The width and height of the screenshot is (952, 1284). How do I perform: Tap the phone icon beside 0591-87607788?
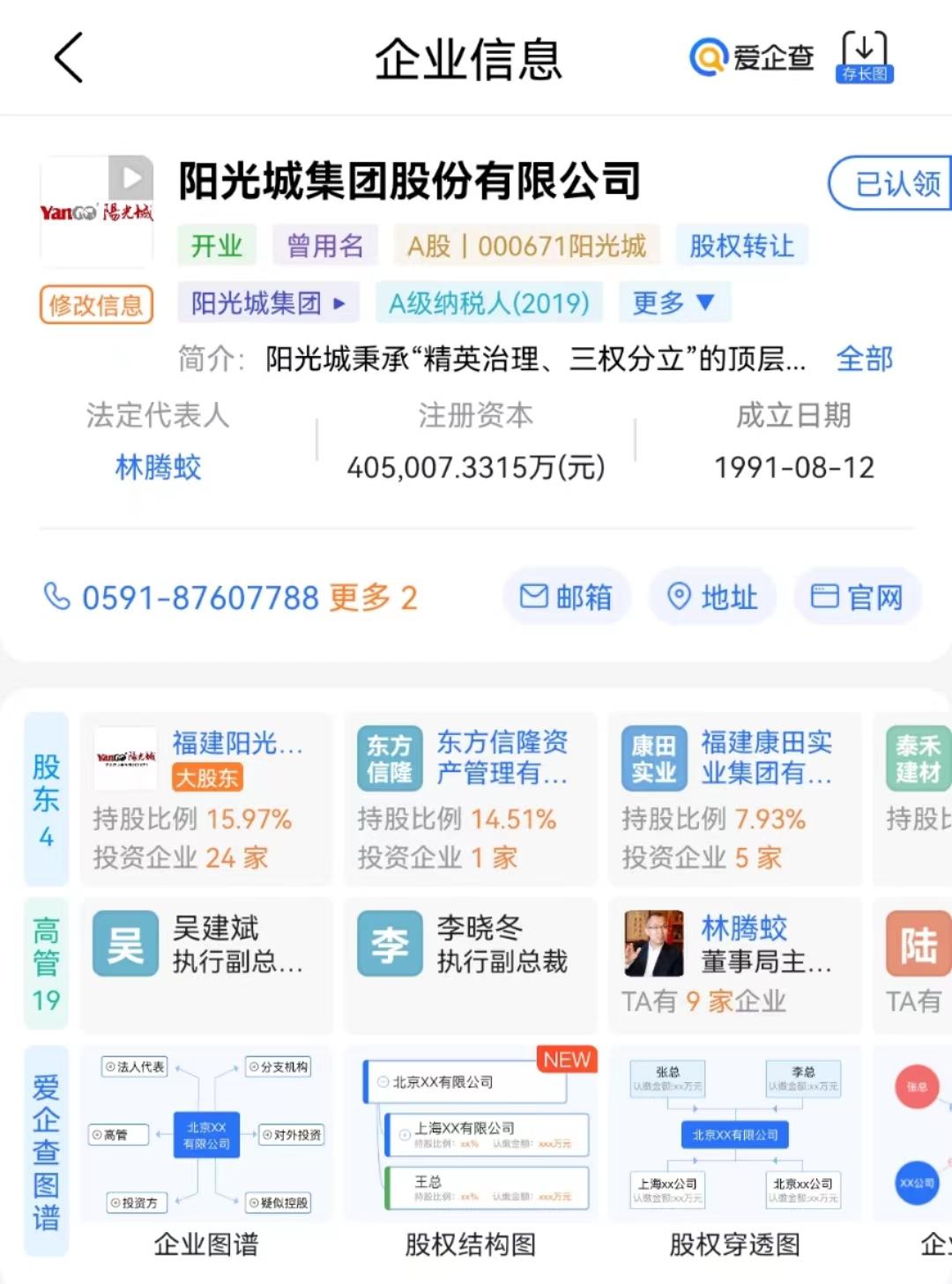[x=56, y=597]
